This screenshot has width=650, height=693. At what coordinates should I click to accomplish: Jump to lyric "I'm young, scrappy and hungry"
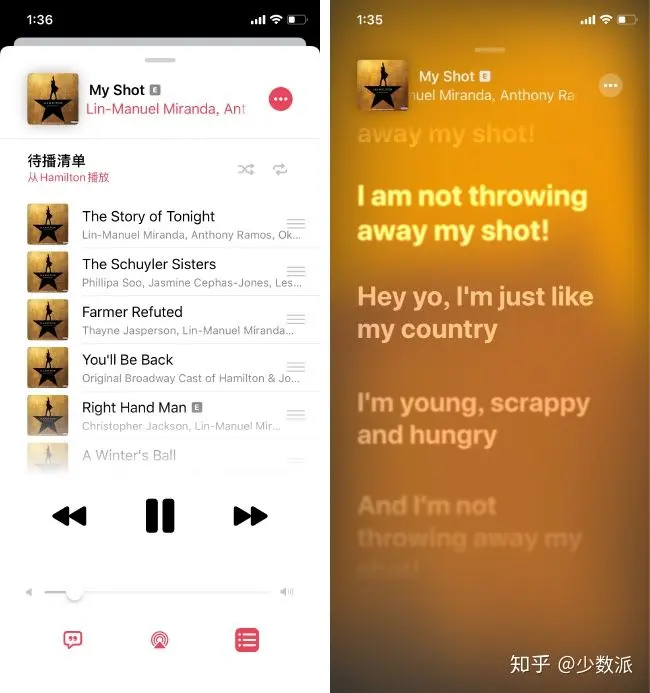[472, 419]
